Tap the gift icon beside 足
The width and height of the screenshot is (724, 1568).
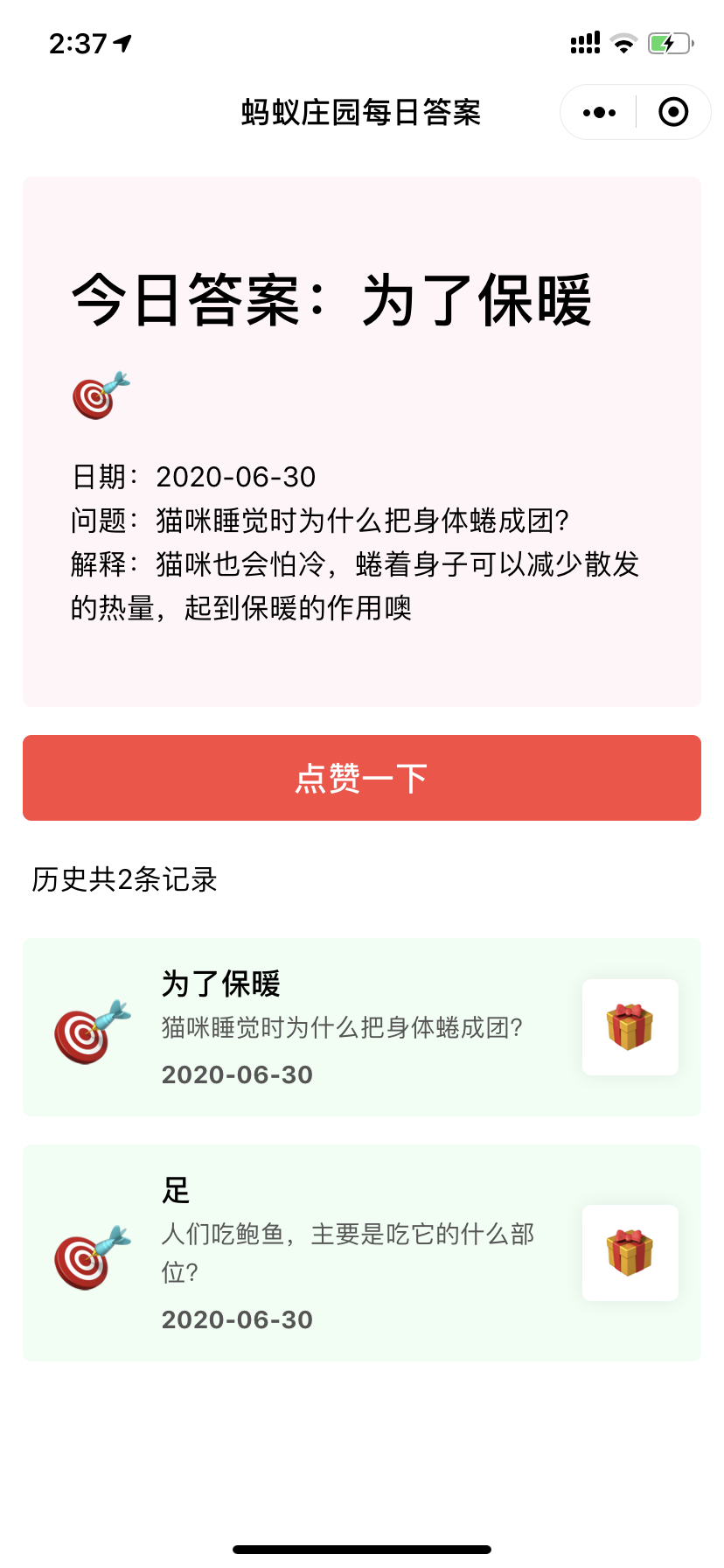pos(630,1253)
